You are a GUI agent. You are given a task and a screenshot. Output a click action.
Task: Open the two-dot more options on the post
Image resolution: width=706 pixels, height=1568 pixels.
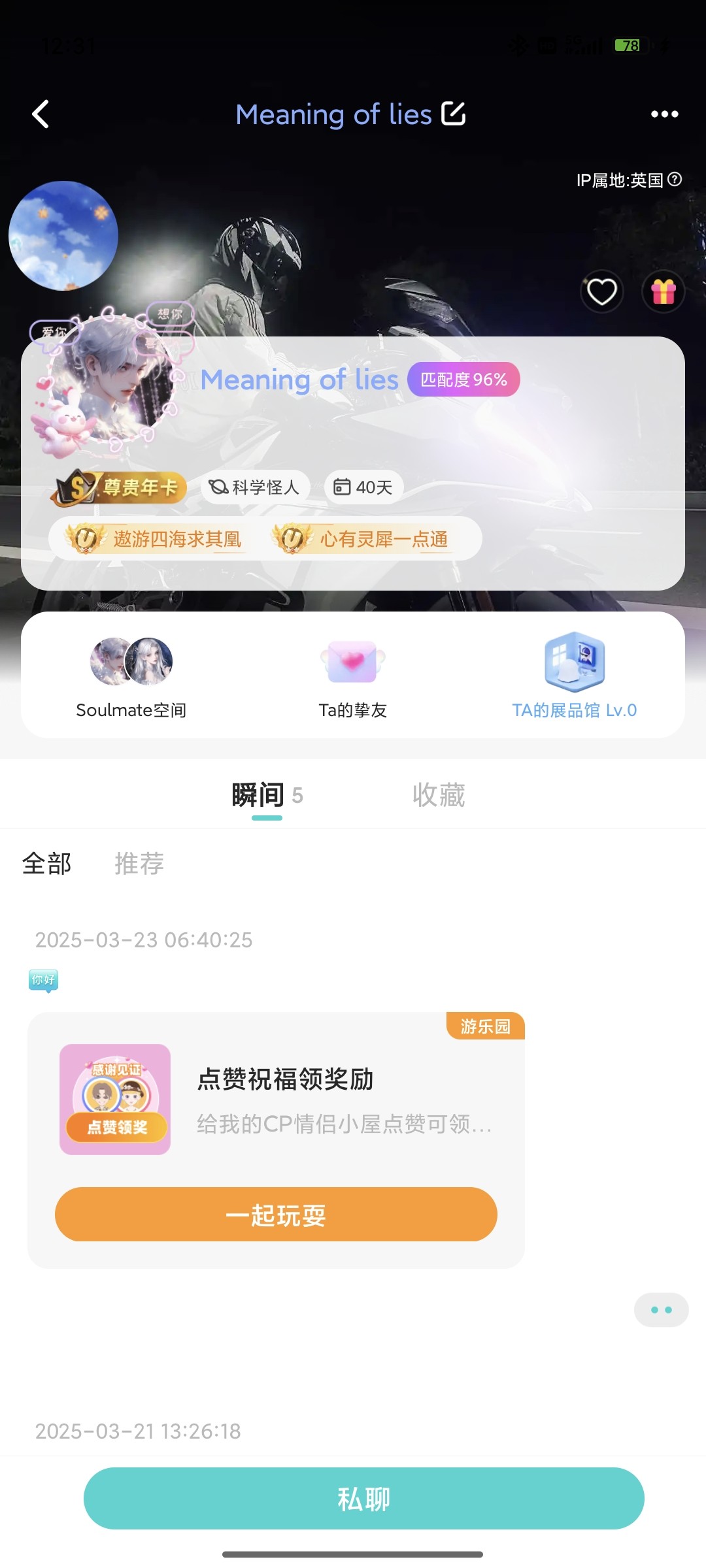[x=662, y=1310]
